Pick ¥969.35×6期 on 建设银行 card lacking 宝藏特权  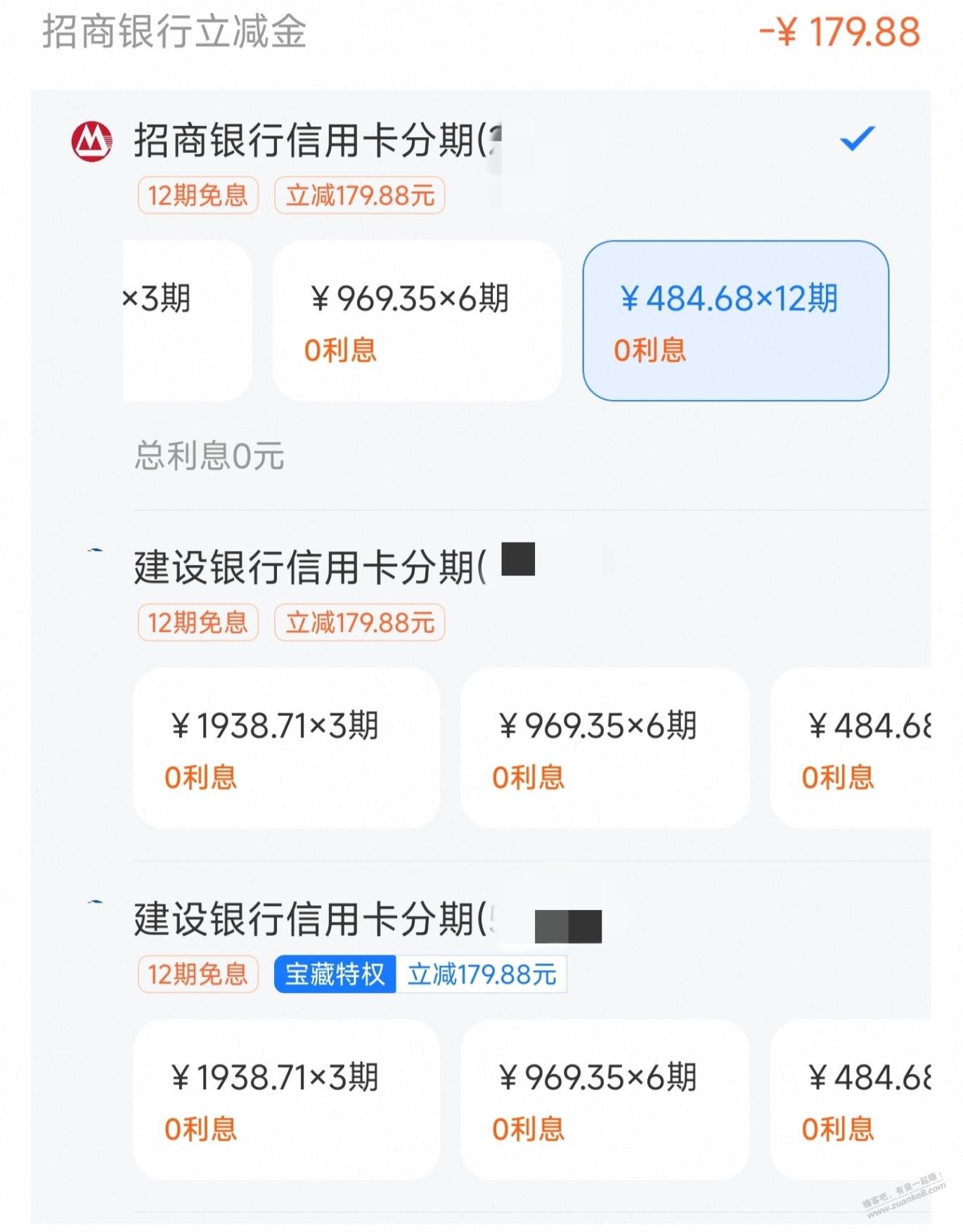point(605,748)
